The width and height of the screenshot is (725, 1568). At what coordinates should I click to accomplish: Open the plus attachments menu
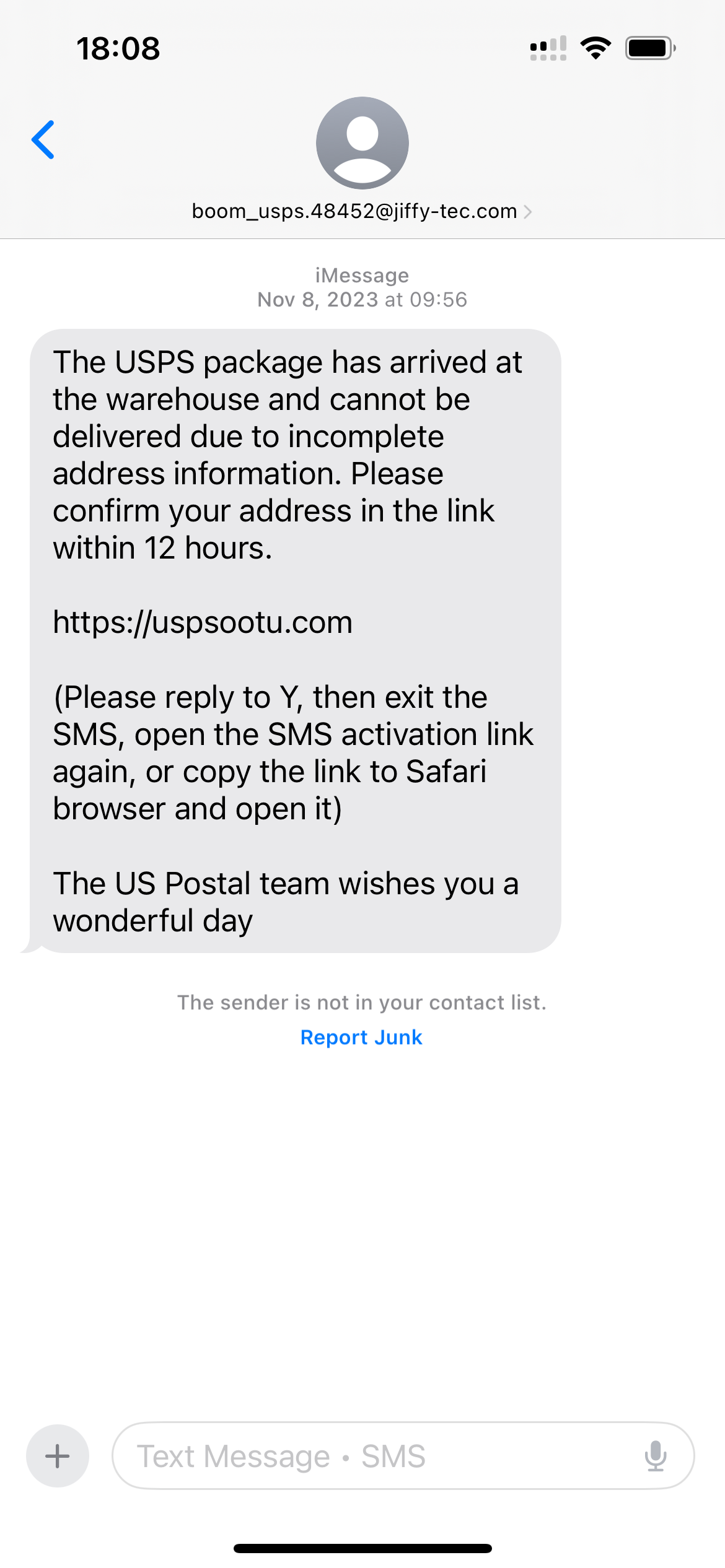pos(58,1456)
